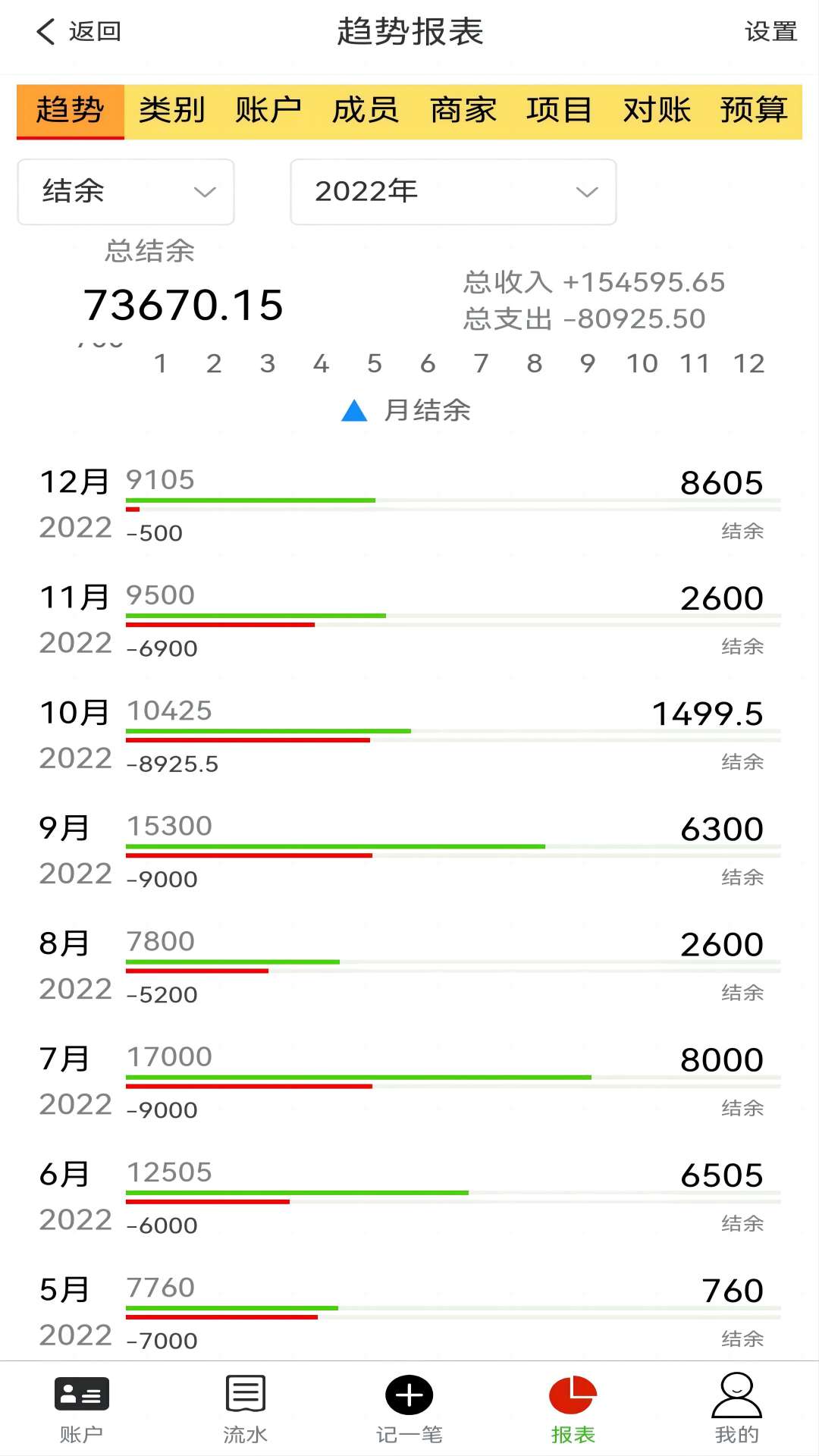This screenshot has height=1456, width=819.
Task: Open the 10月 2022 balance row
Action: pyautogui.click(x=409, y=736)
